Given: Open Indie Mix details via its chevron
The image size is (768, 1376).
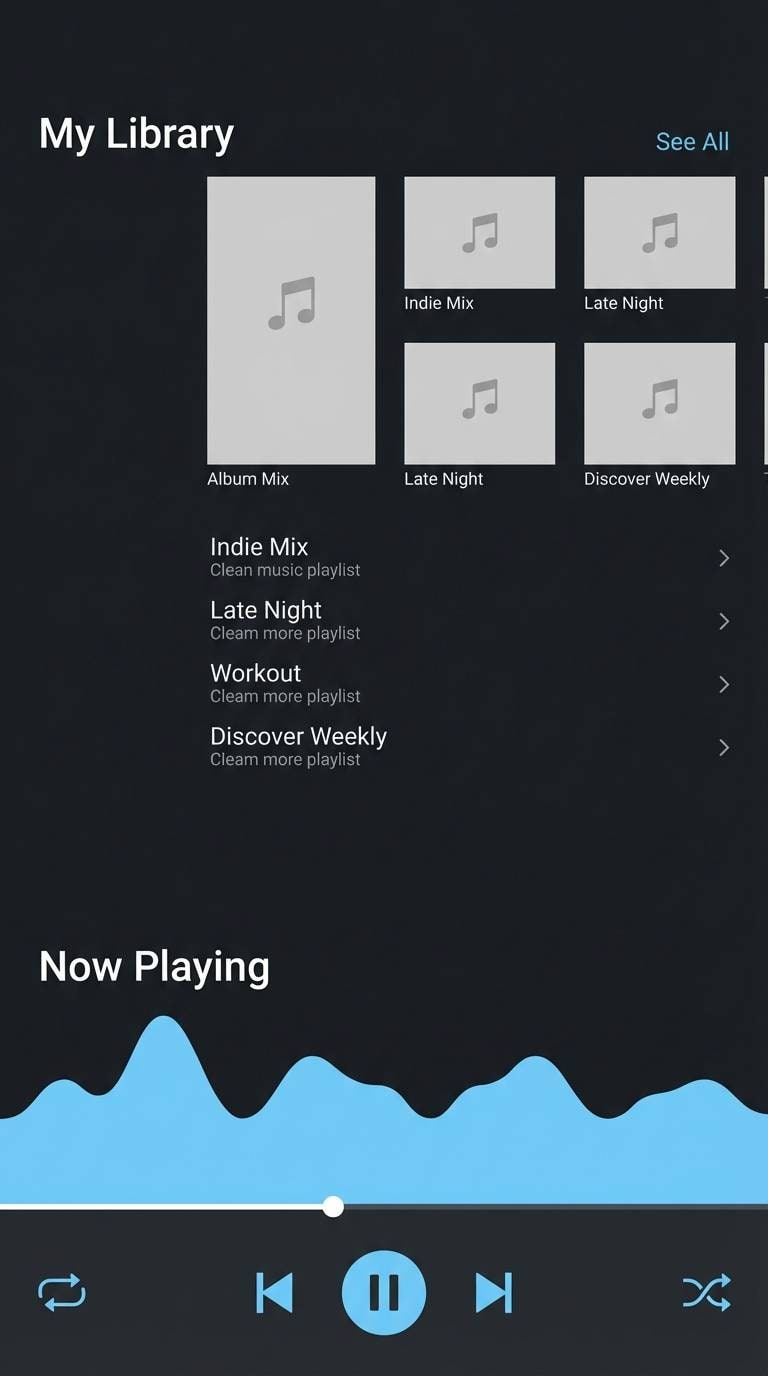Looking at the screenshot, I should pyautogui.click(x=724, y=558).
